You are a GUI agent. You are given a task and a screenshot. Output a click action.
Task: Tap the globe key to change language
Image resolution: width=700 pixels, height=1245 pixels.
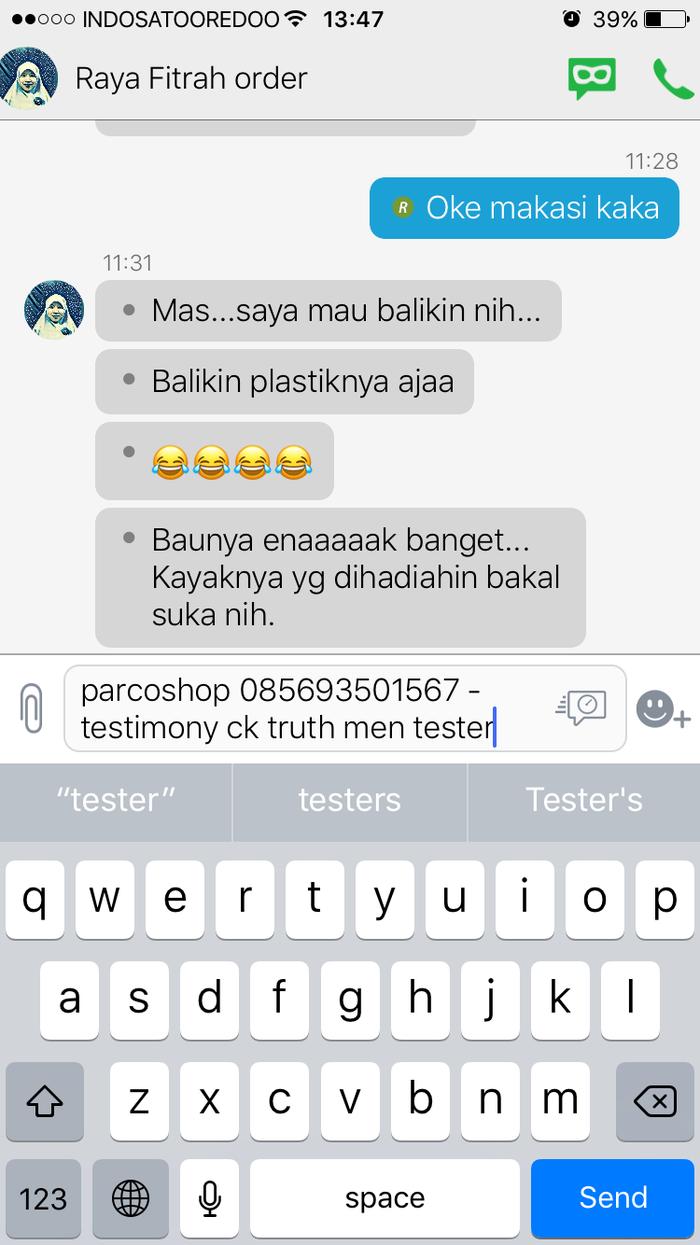pos(131,1197)
